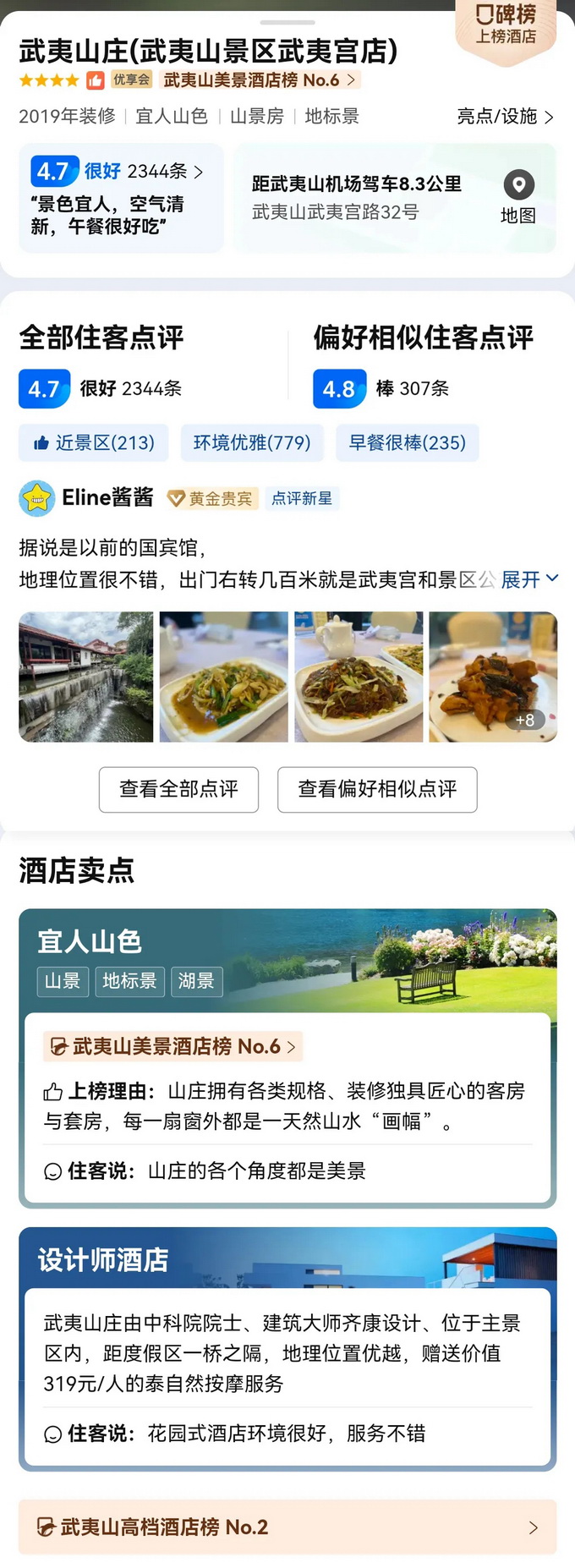Open the 地图 map location
The width and height of the screenshot is (575, 1568).
[518, 198]
